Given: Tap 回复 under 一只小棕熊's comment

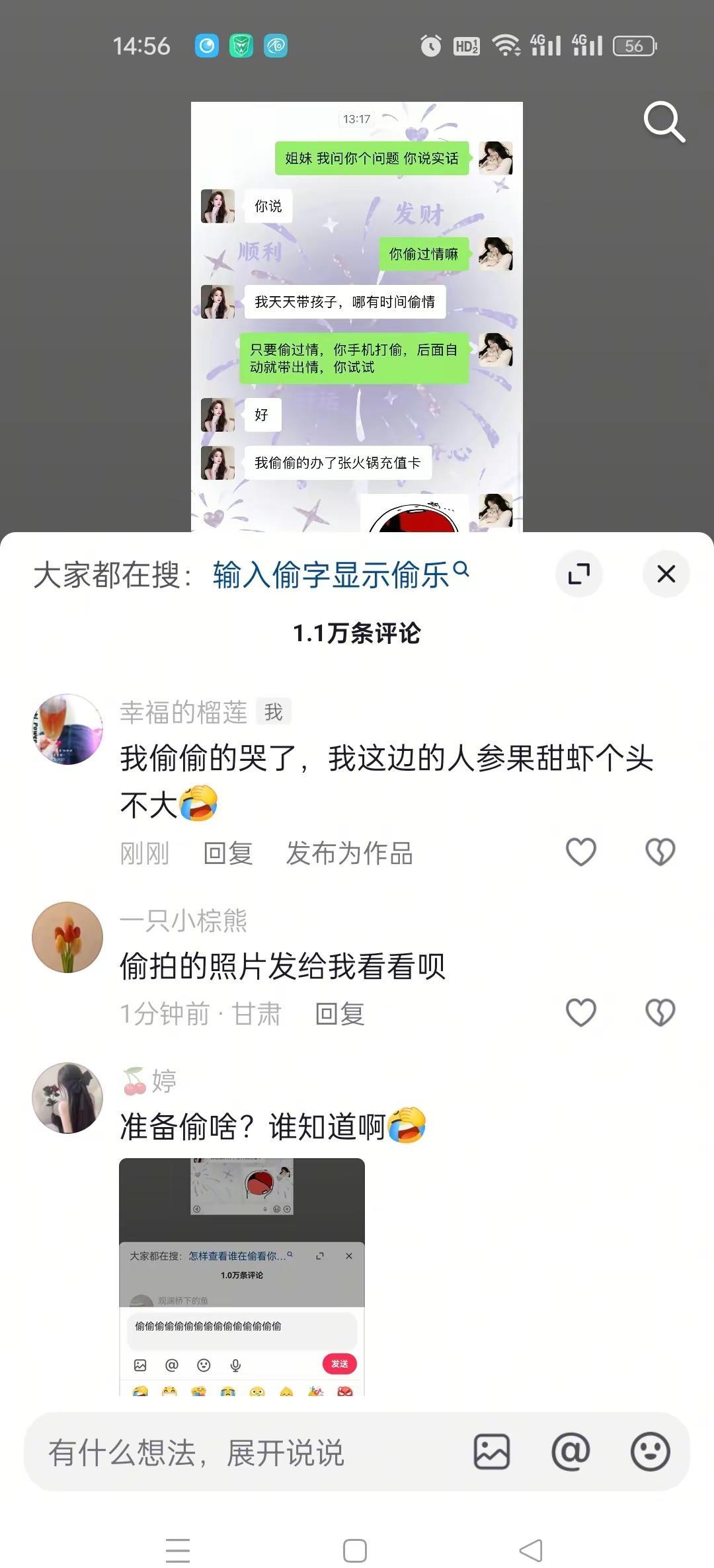Looking at the screenshot, I should (340, 1013).
